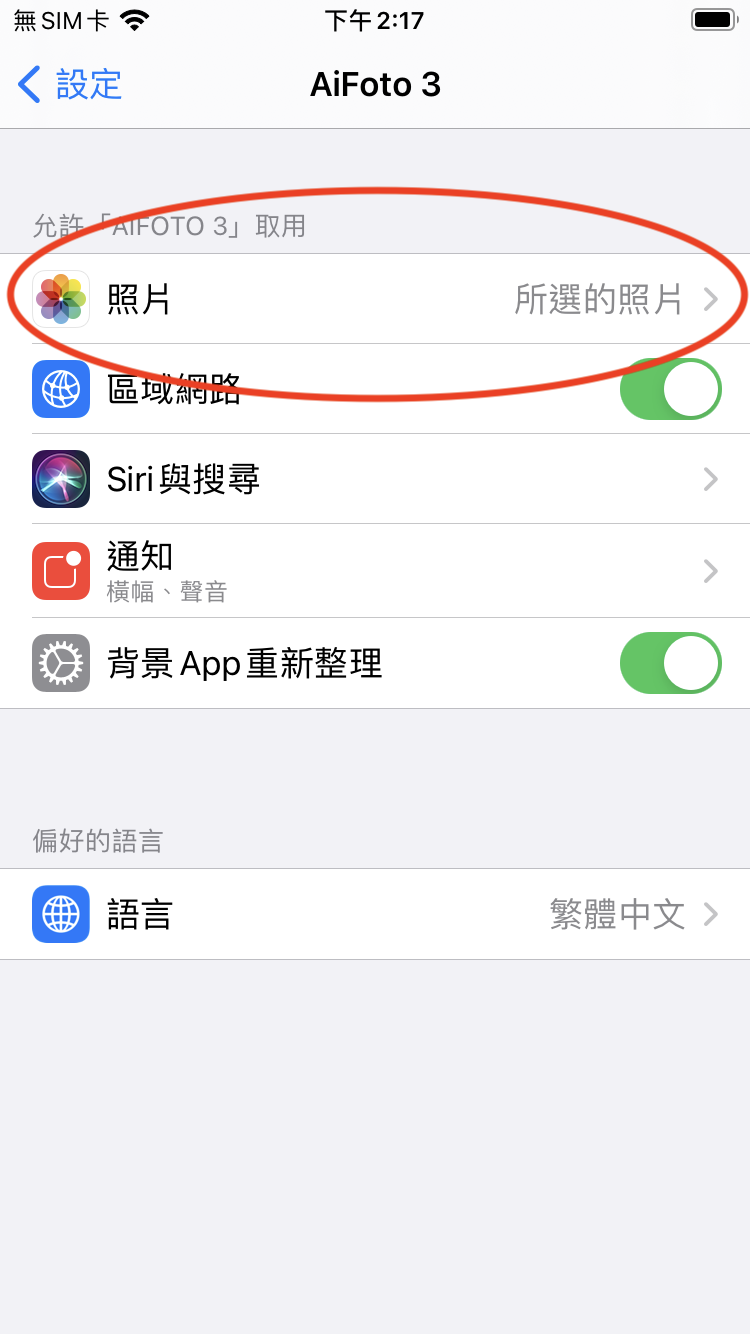Go back to 設定
The image size is (750, 1334).
[x=70, y=85]
